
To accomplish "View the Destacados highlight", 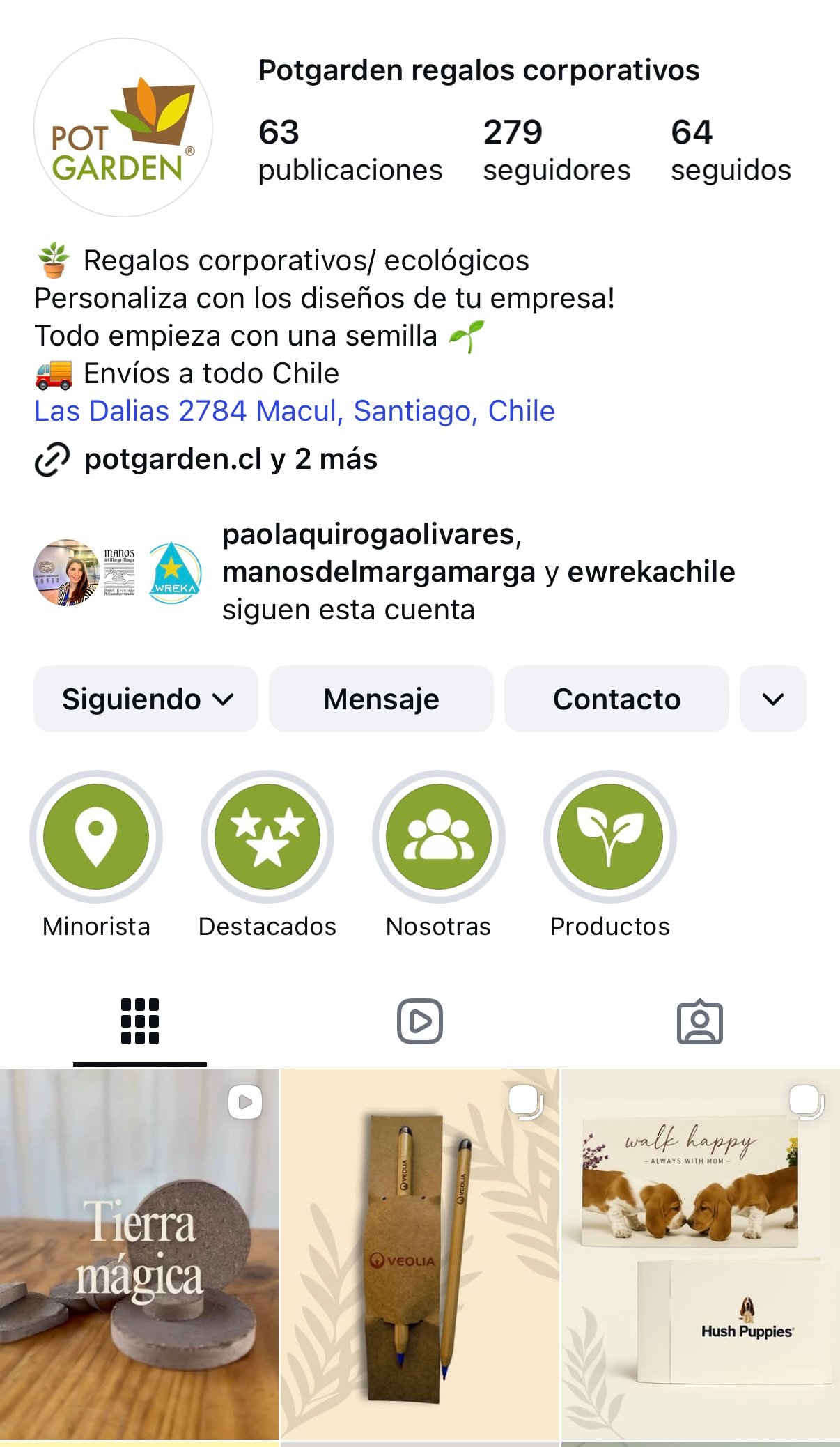I will pos(267,836).
